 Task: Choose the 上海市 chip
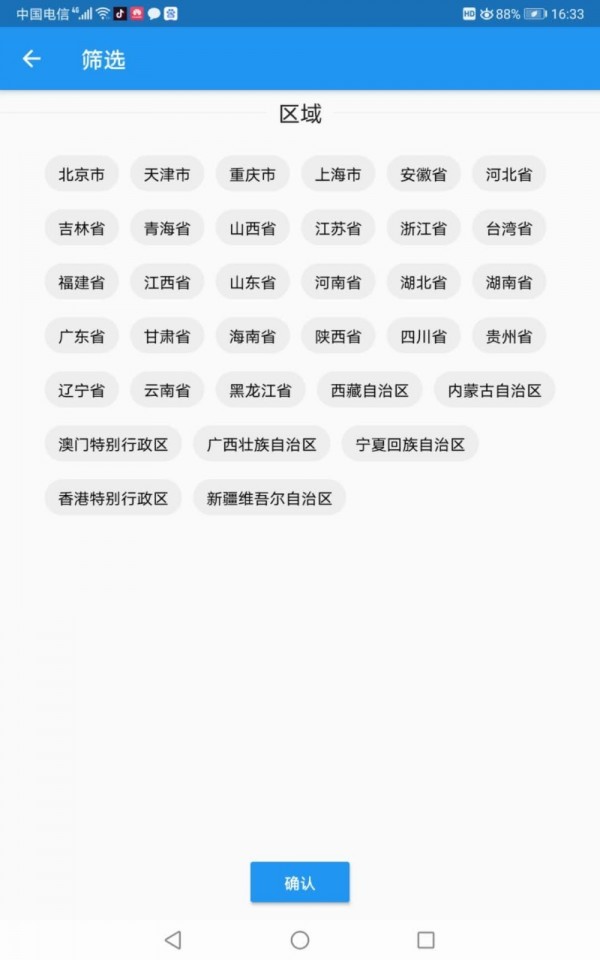(338, 174)
